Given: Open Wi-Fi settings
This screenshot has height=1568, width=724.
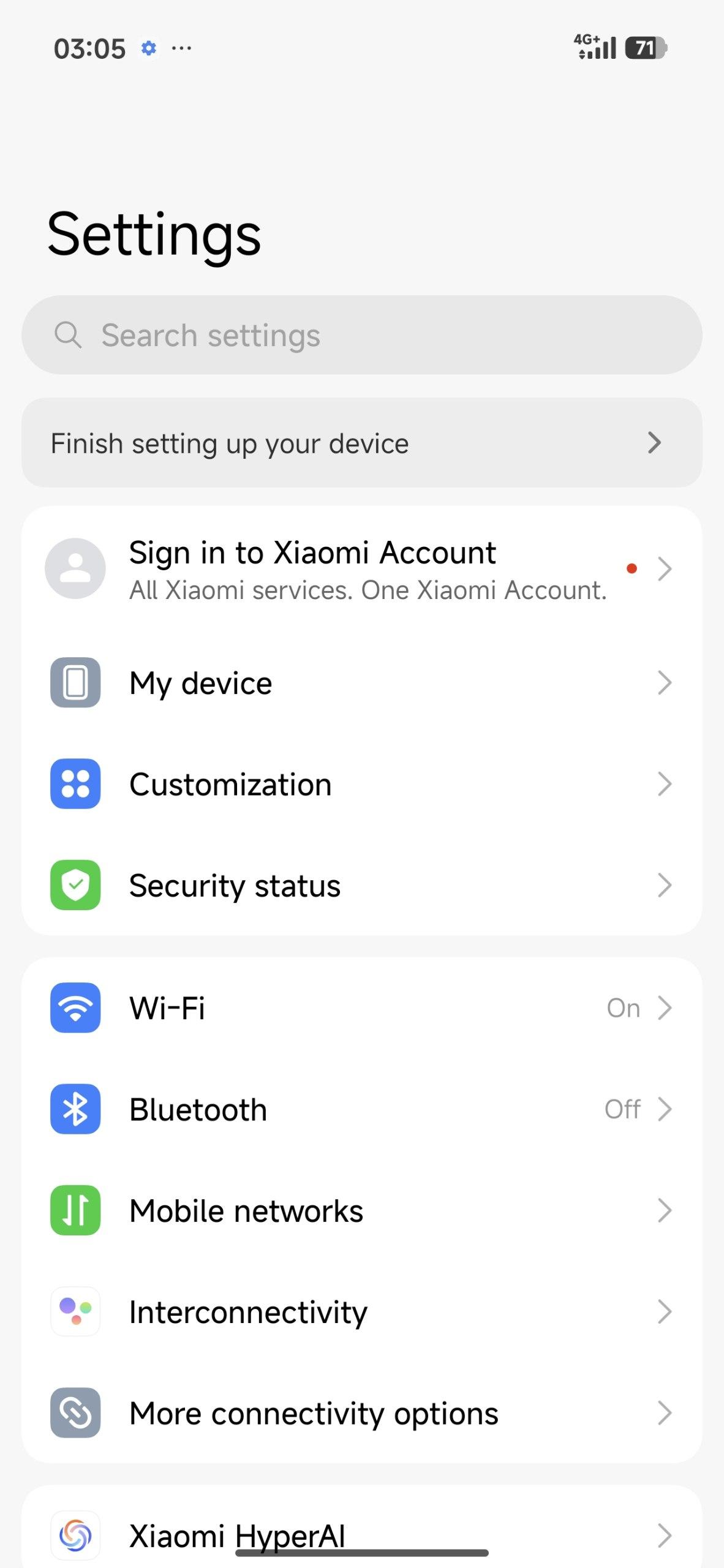Looking at the screenshot, I should pos(361,1008).
